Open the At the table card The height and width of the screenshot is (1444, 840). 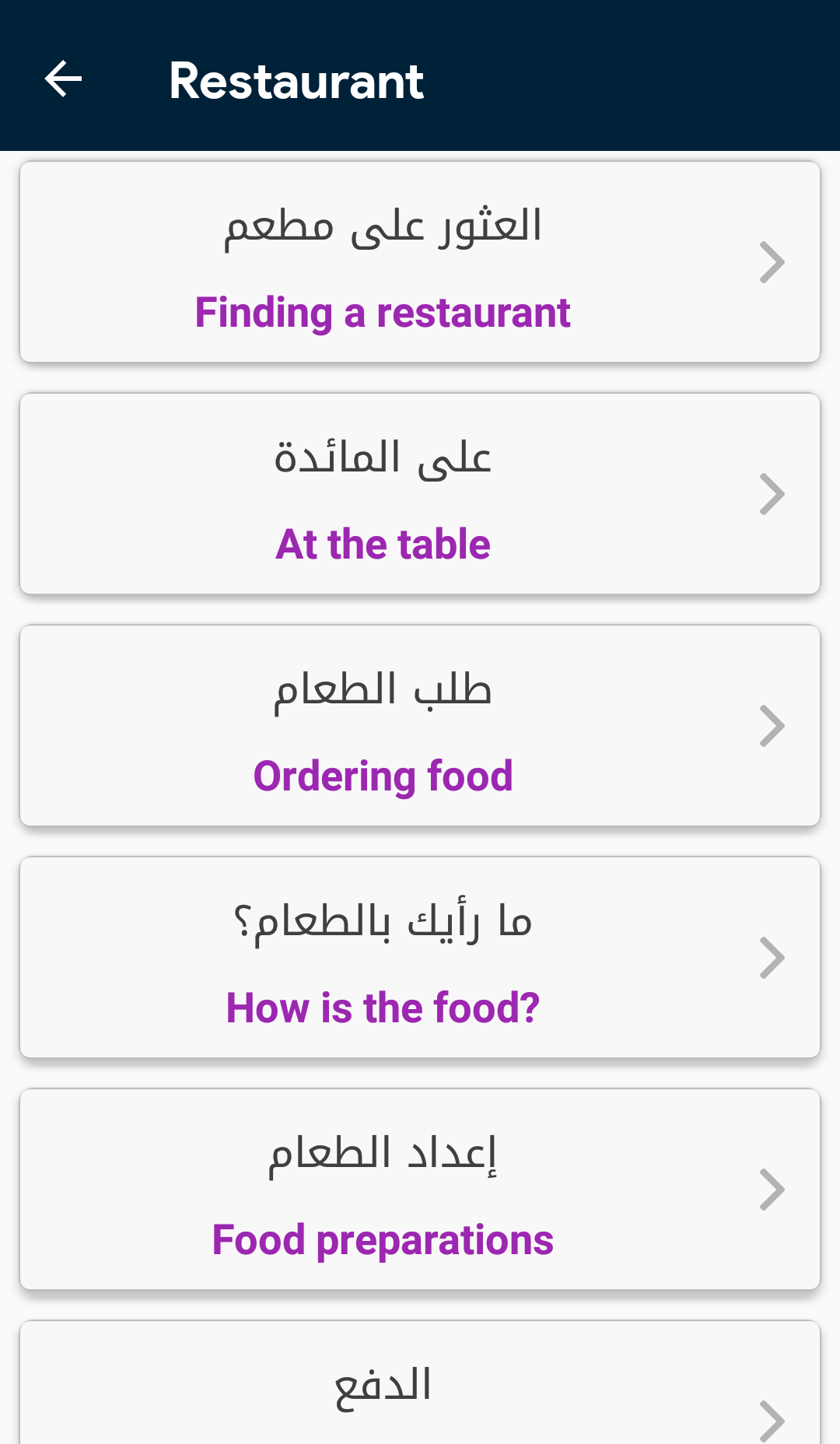click(420, 494)
